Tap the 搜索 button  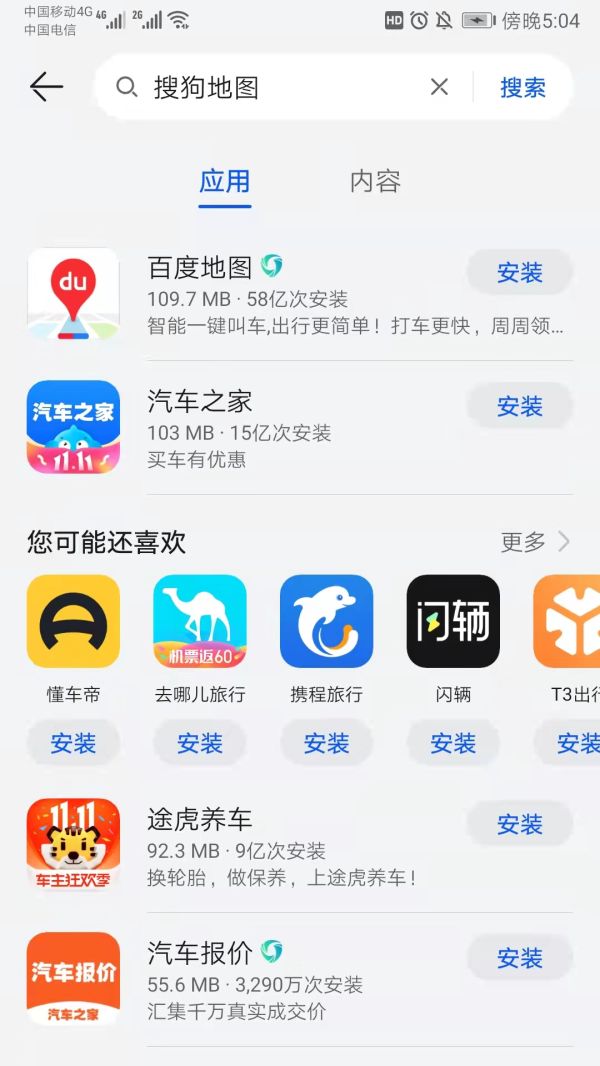point(523,87)
